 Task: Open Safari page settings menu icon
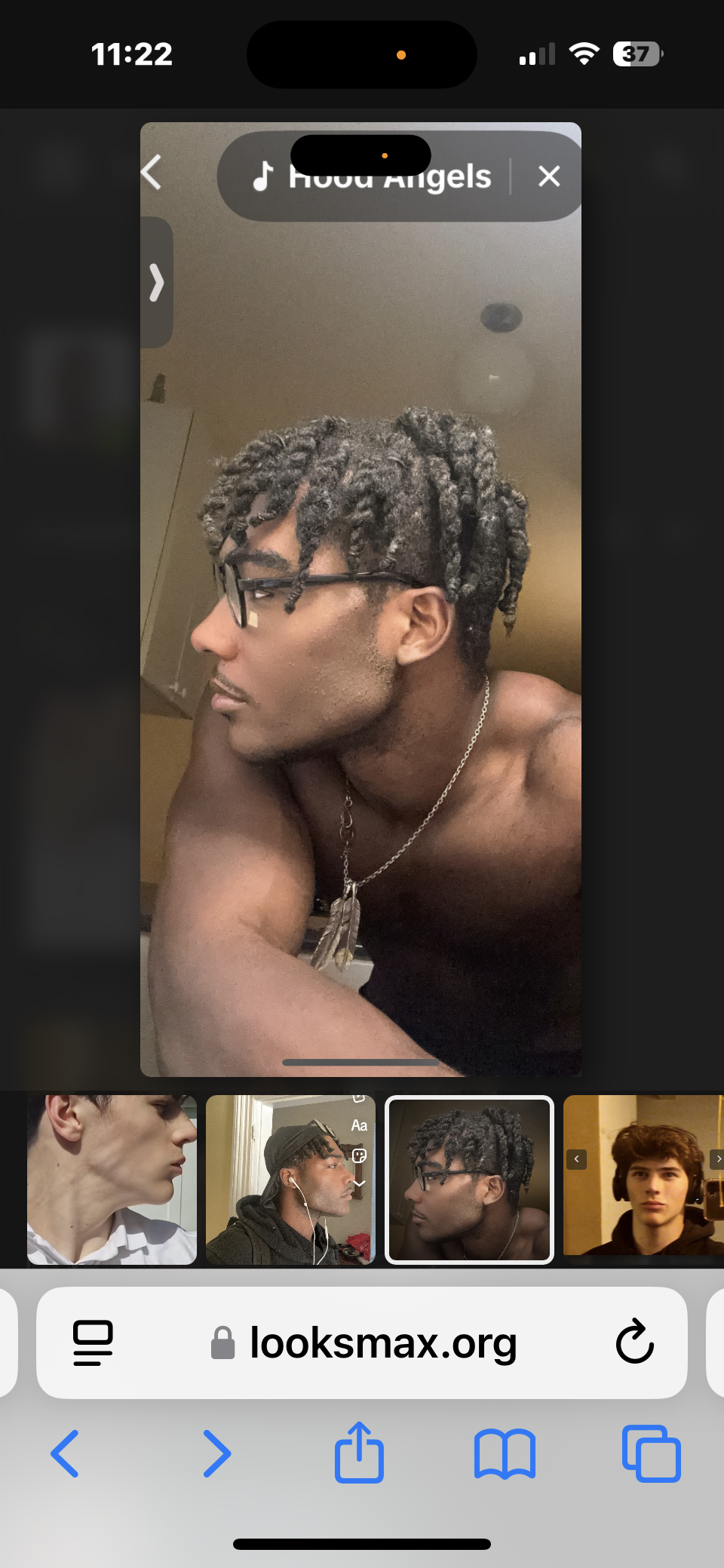pos(93,1342)
